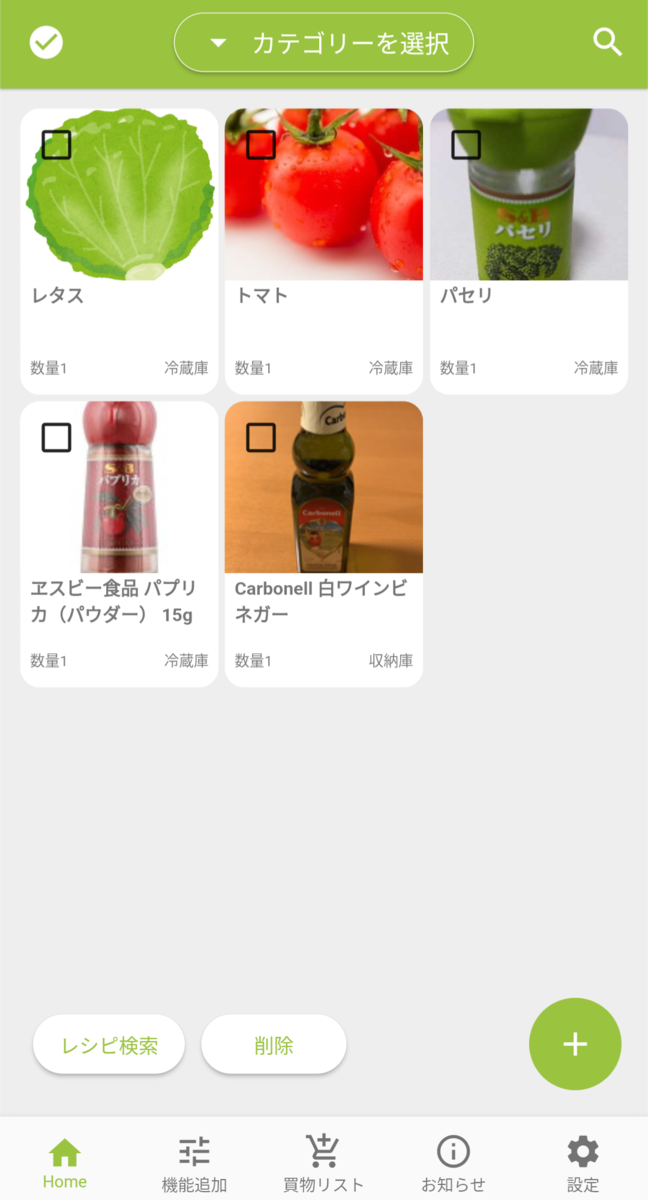Open the search magnifier icon
Image resolution: width=648 pixels, height=1200 pixels.
pos(607,42)
